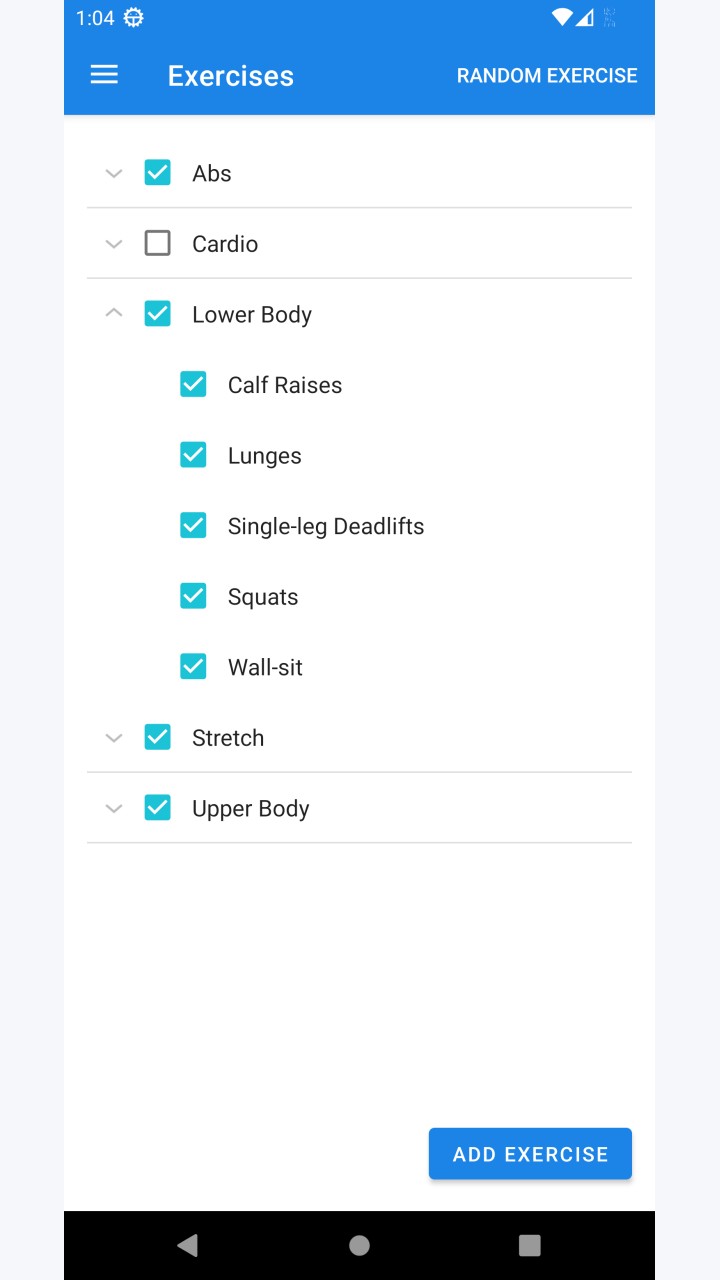Uncheck the Abs checkbox

(x=158, y=173)
